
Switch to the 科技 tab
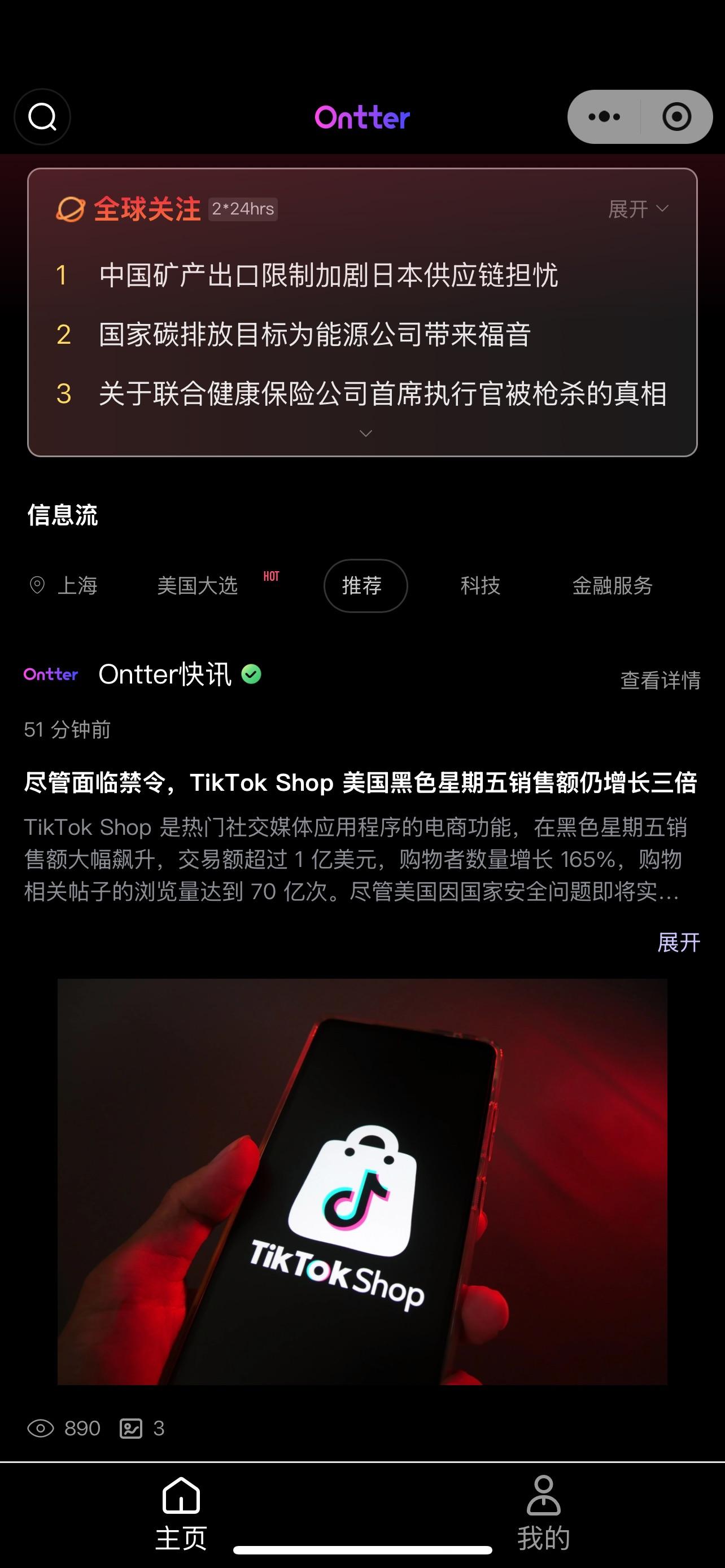coord(480,586)
